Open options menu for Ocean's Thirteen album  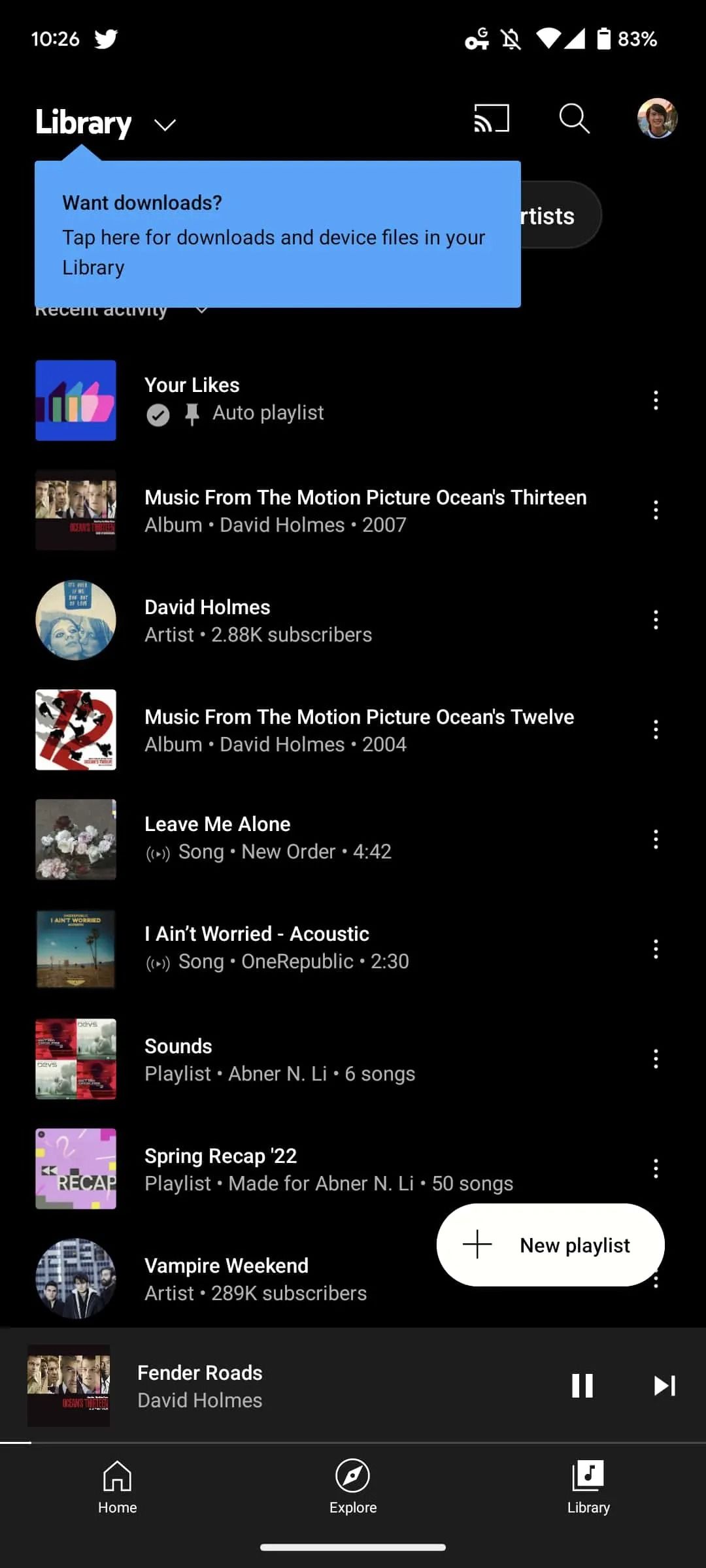pyautogui.click(x=656, y=510)
